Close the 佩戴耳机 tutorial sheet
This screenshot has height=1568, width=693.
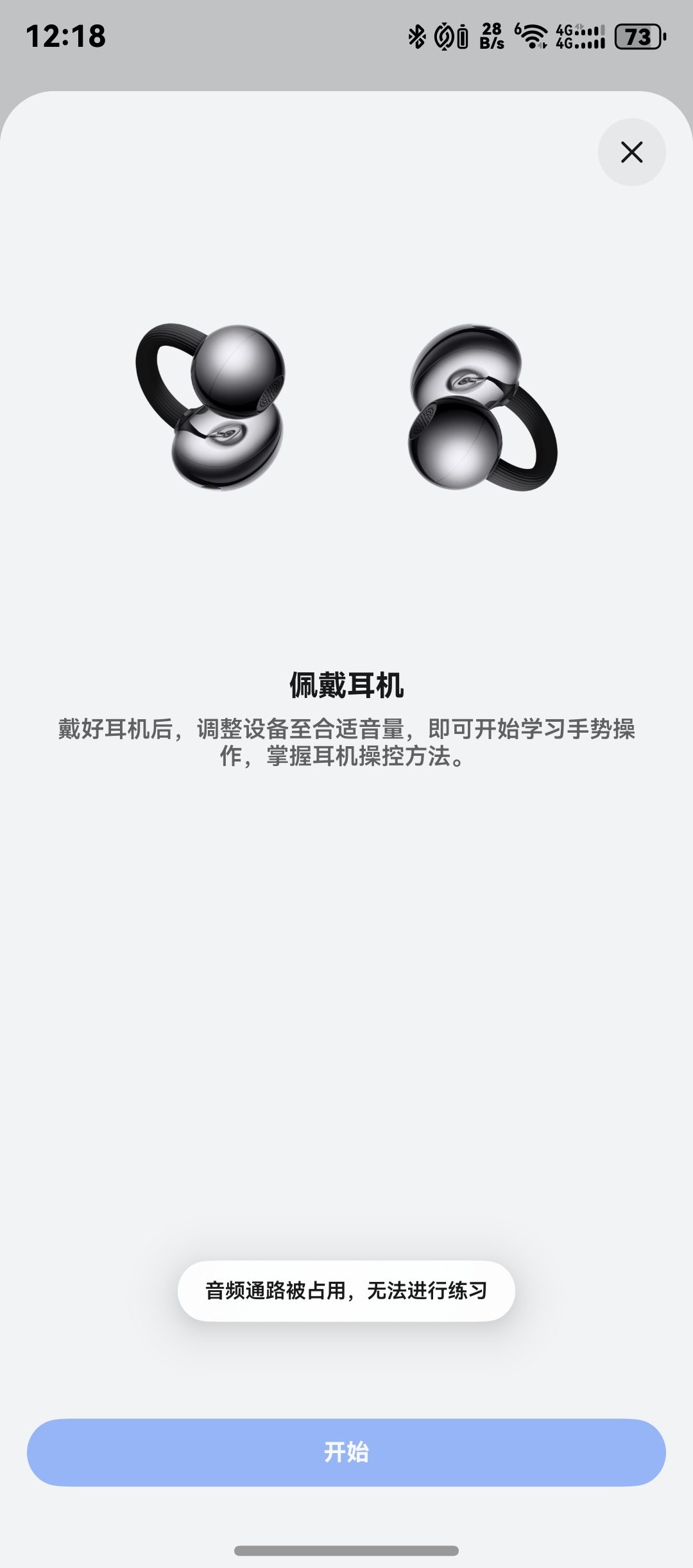pyautogui.click(x=631, y=152)
